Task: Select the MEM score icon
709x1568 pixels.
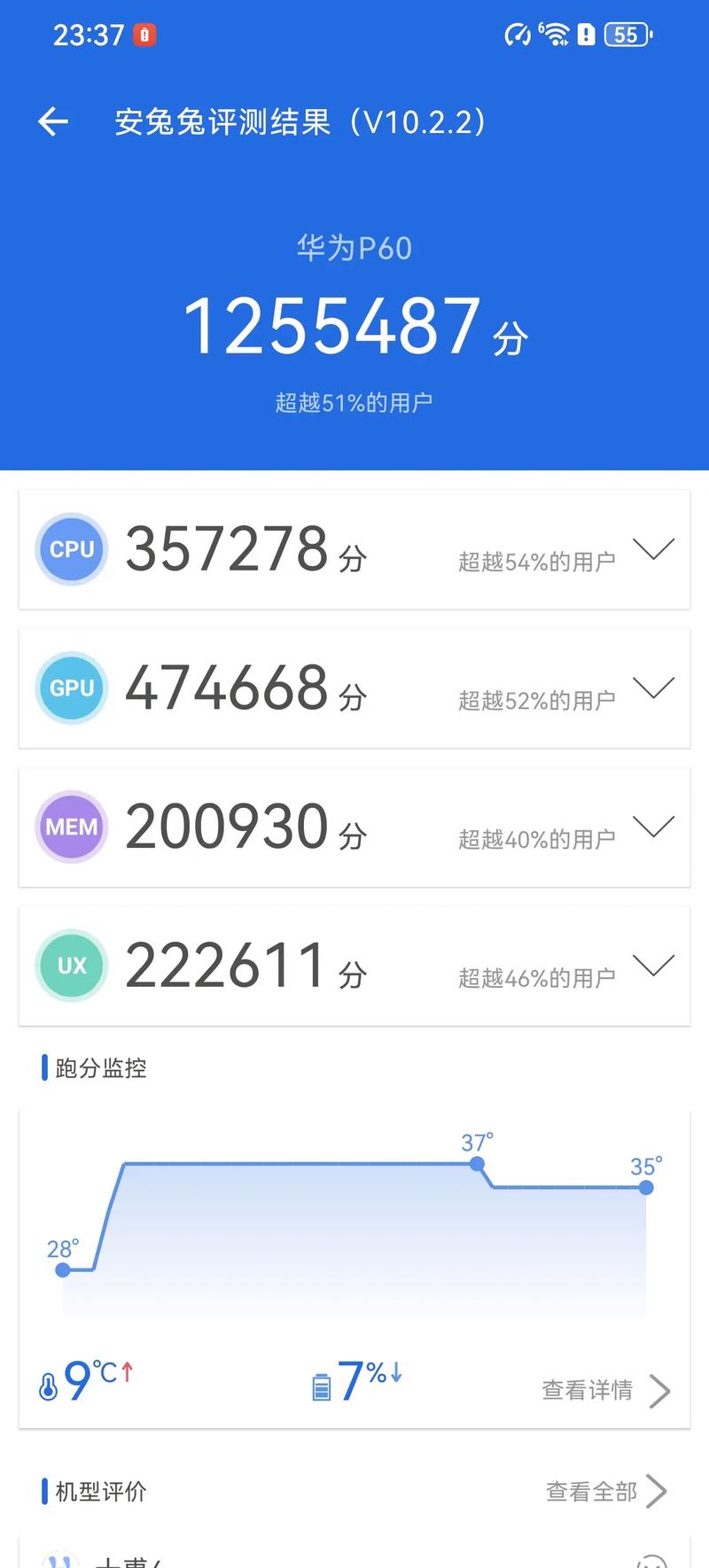Action: (71, 827)
